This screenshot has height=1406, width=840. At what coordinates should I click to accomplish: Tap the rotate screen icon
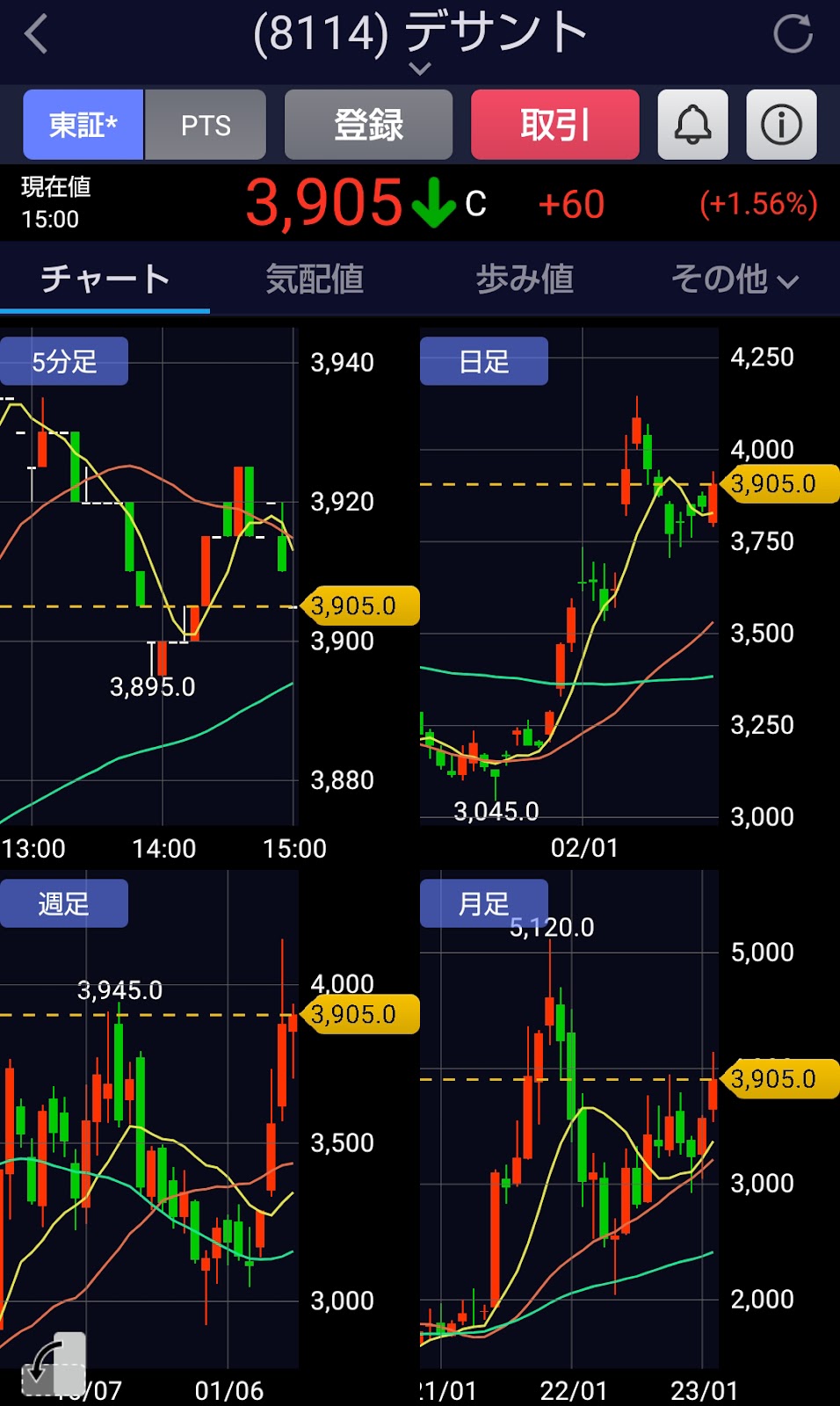point(53,1365)
